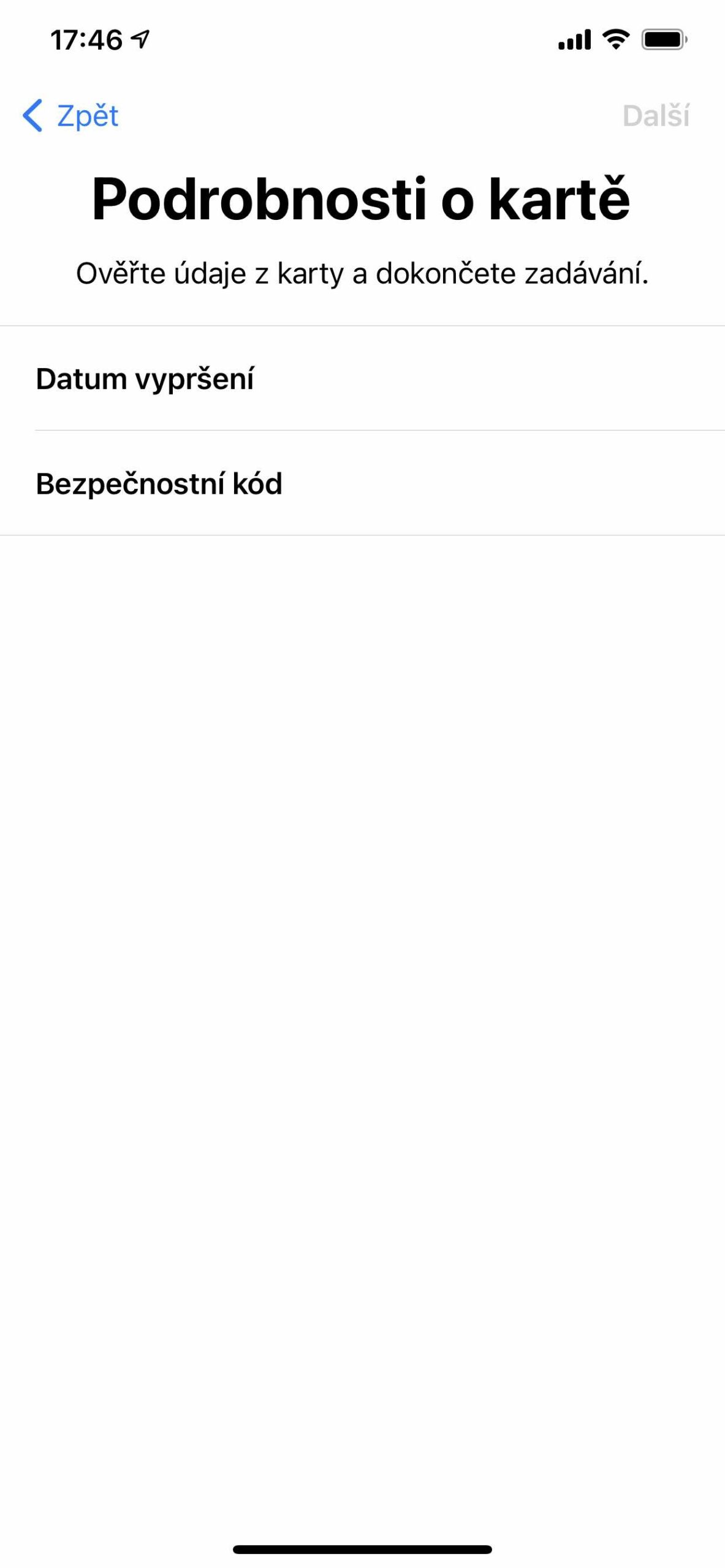
Task: Go back with the Zpět button
Action: click(x=71, y=116)
